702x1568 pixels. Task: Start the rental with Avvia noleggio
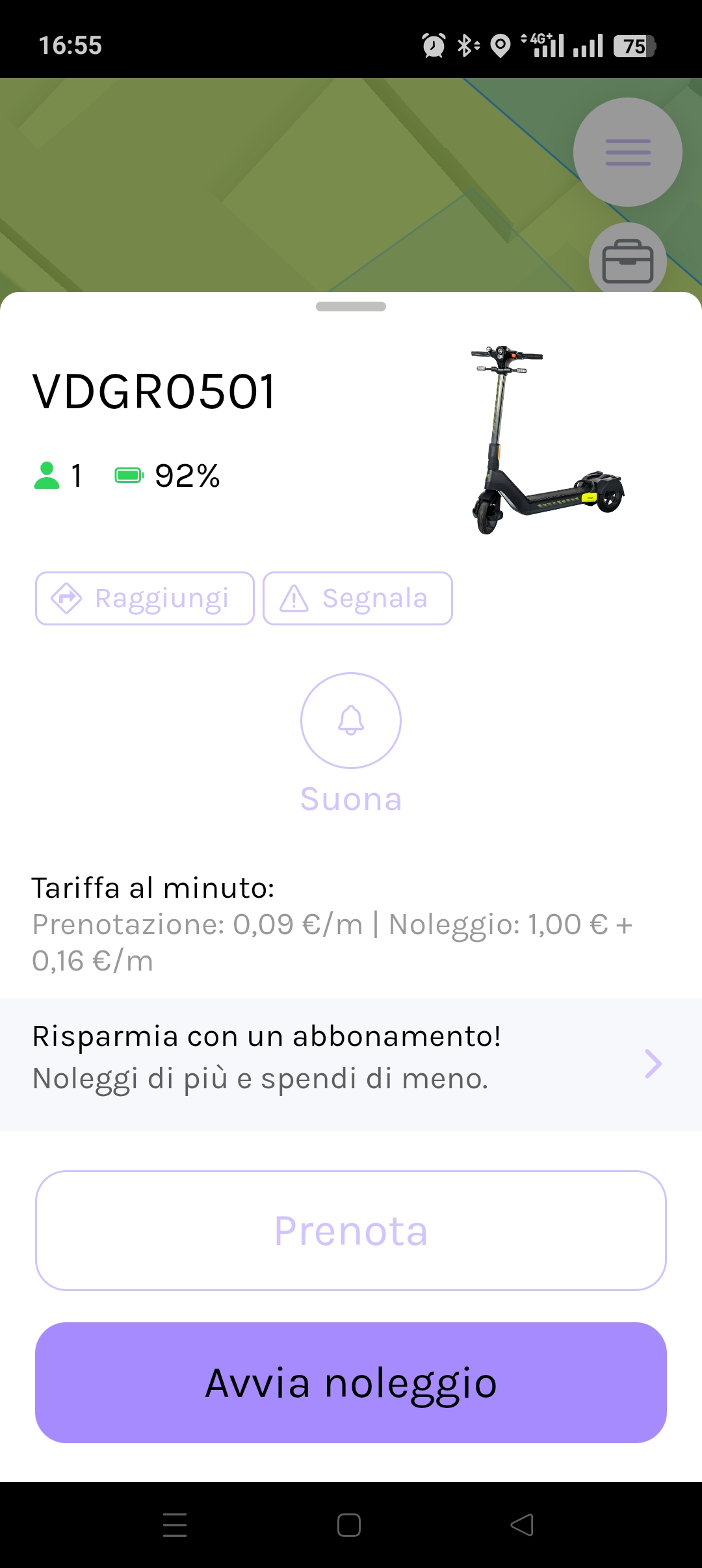(351, 1383)
